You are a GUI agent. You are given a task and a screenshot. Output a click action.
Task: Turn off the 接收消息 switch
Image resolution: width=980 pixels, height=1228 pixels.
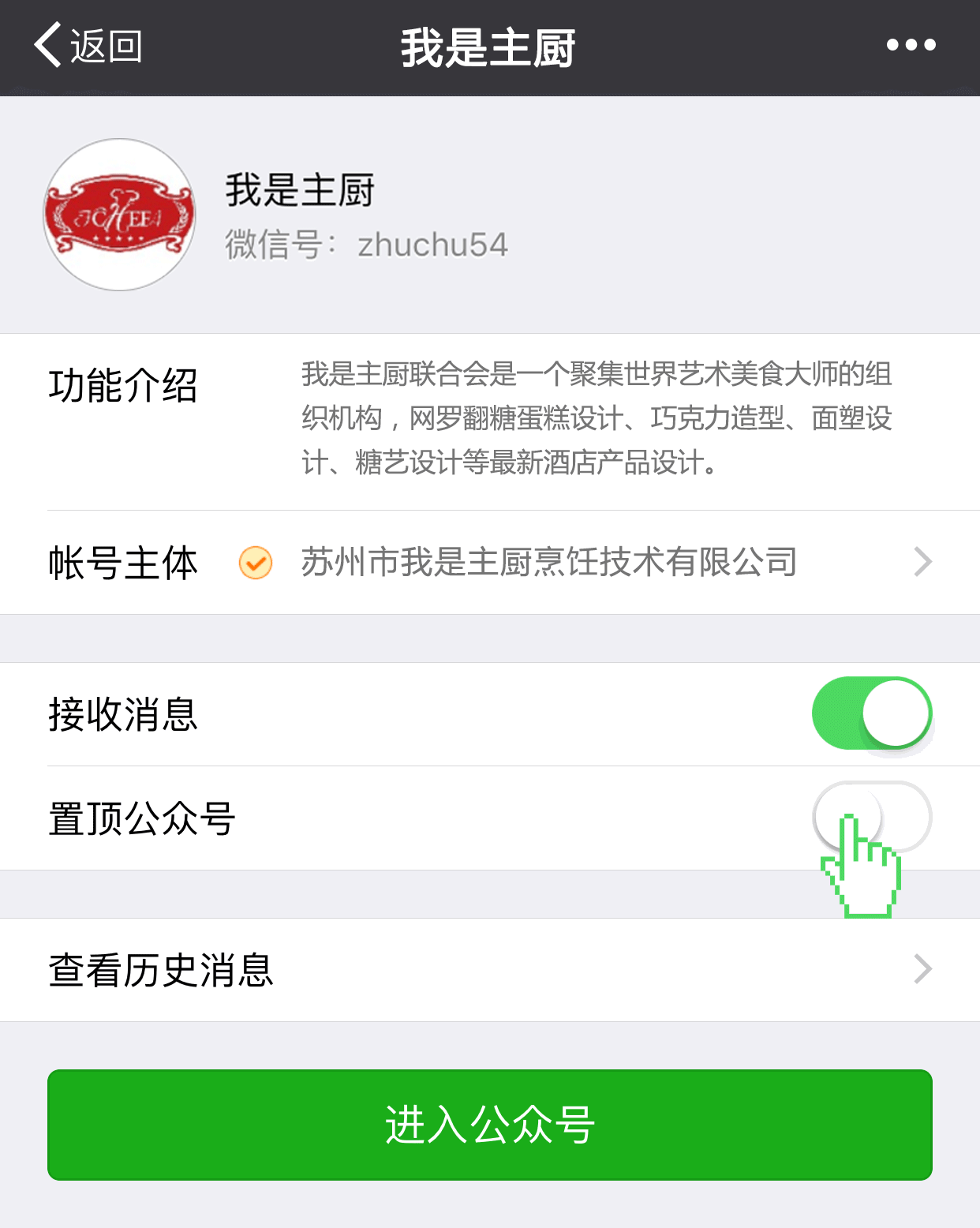pos(871,713)
